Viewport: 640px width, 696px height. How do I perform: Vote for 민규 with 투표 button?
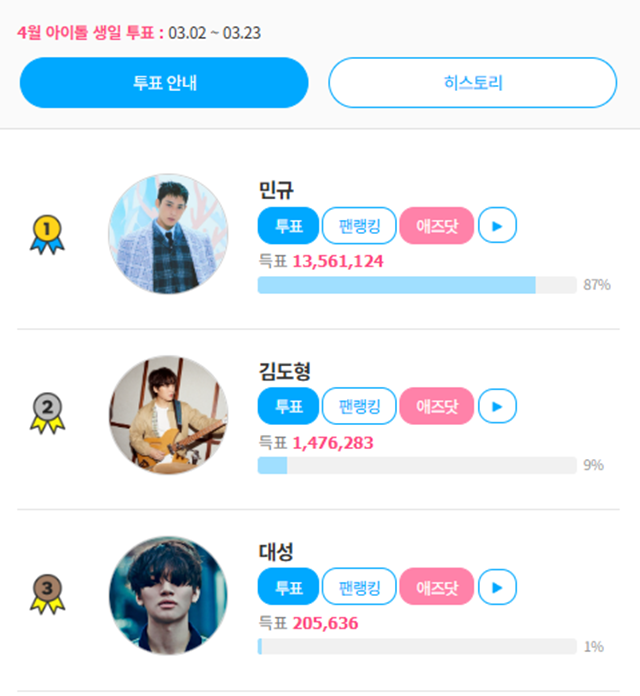288,226
